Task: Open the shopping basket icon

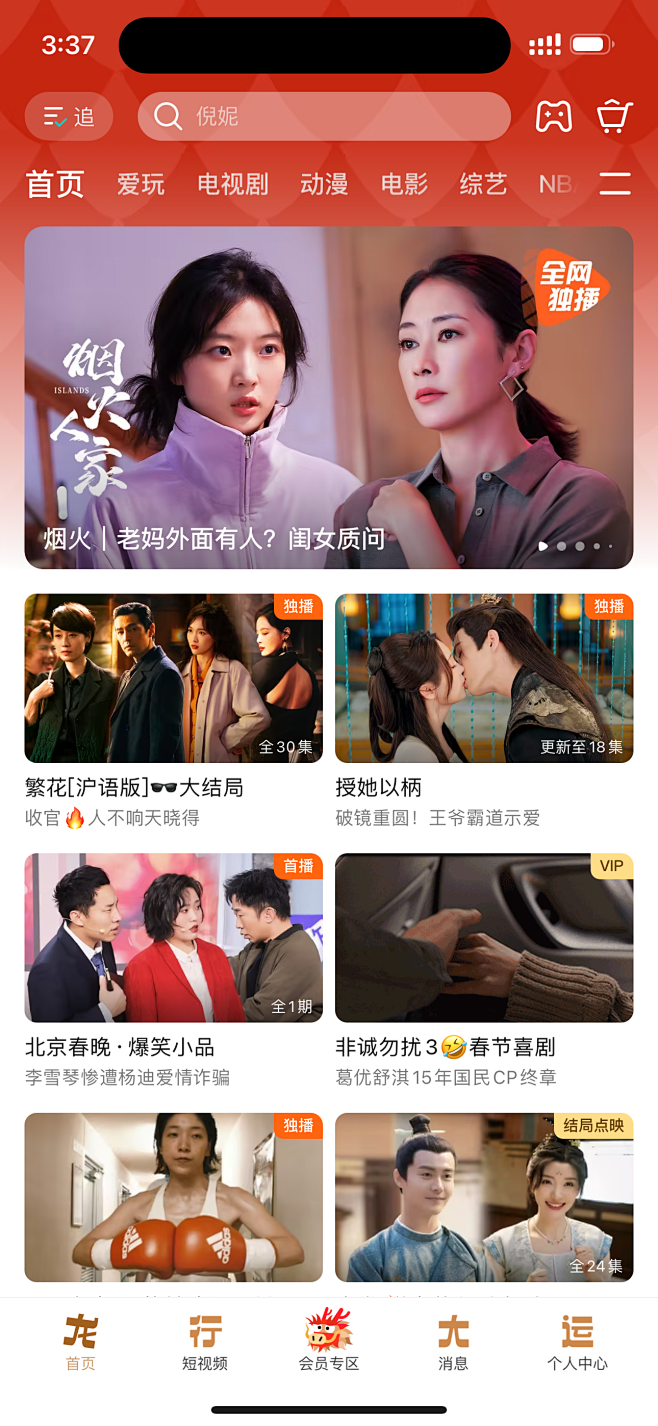Action: 614,117
